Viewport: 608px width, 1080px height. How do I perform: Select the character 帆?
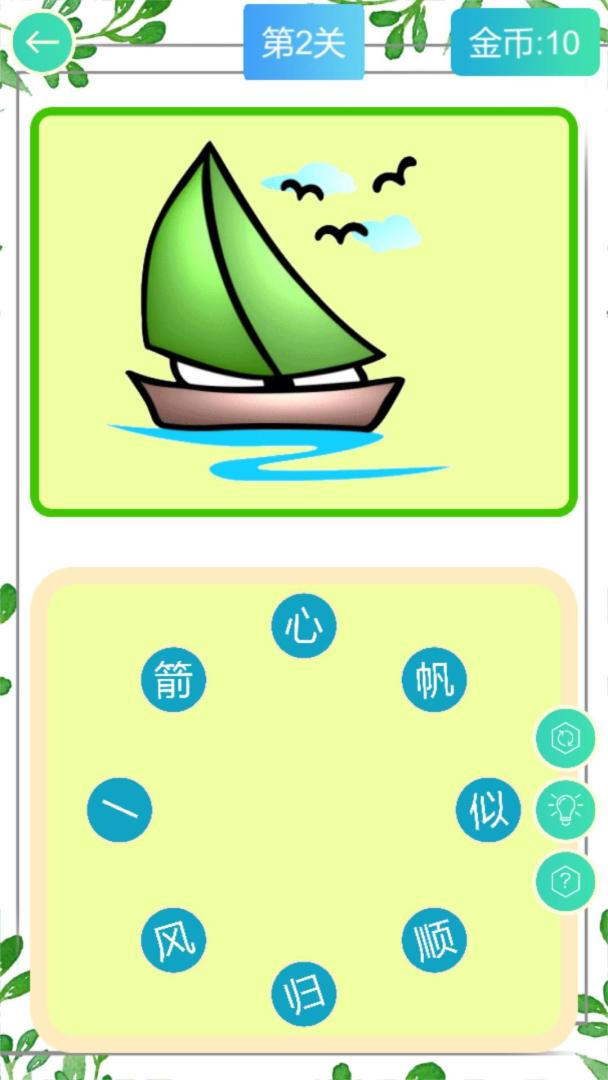434,680
